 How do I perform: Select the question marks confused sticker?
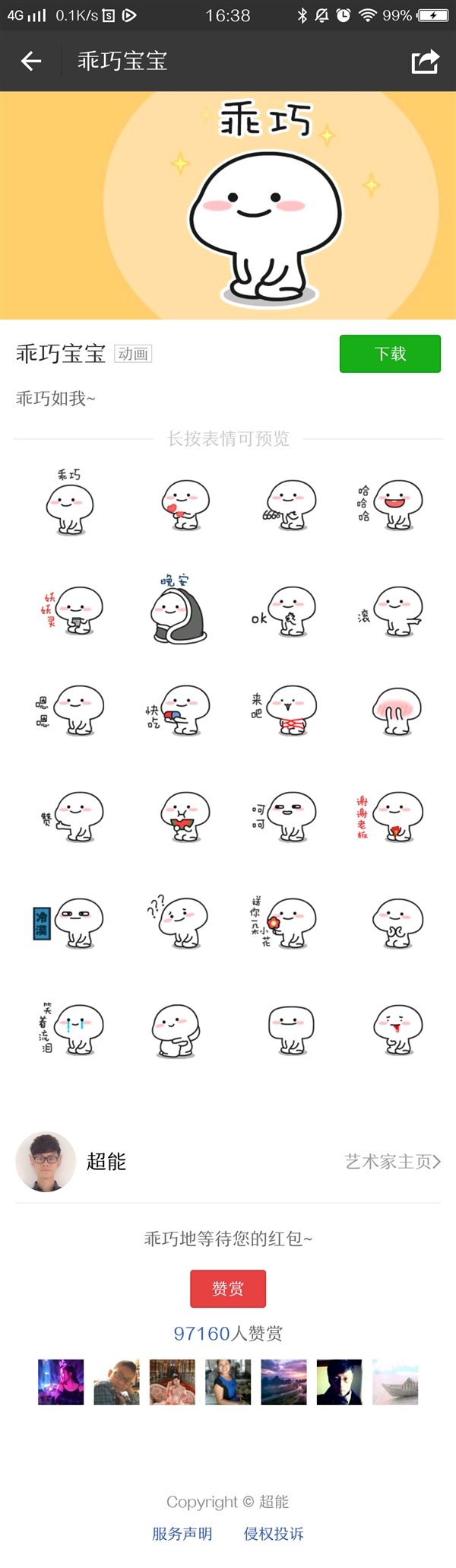pyautogui.click(x=176, y=923)
